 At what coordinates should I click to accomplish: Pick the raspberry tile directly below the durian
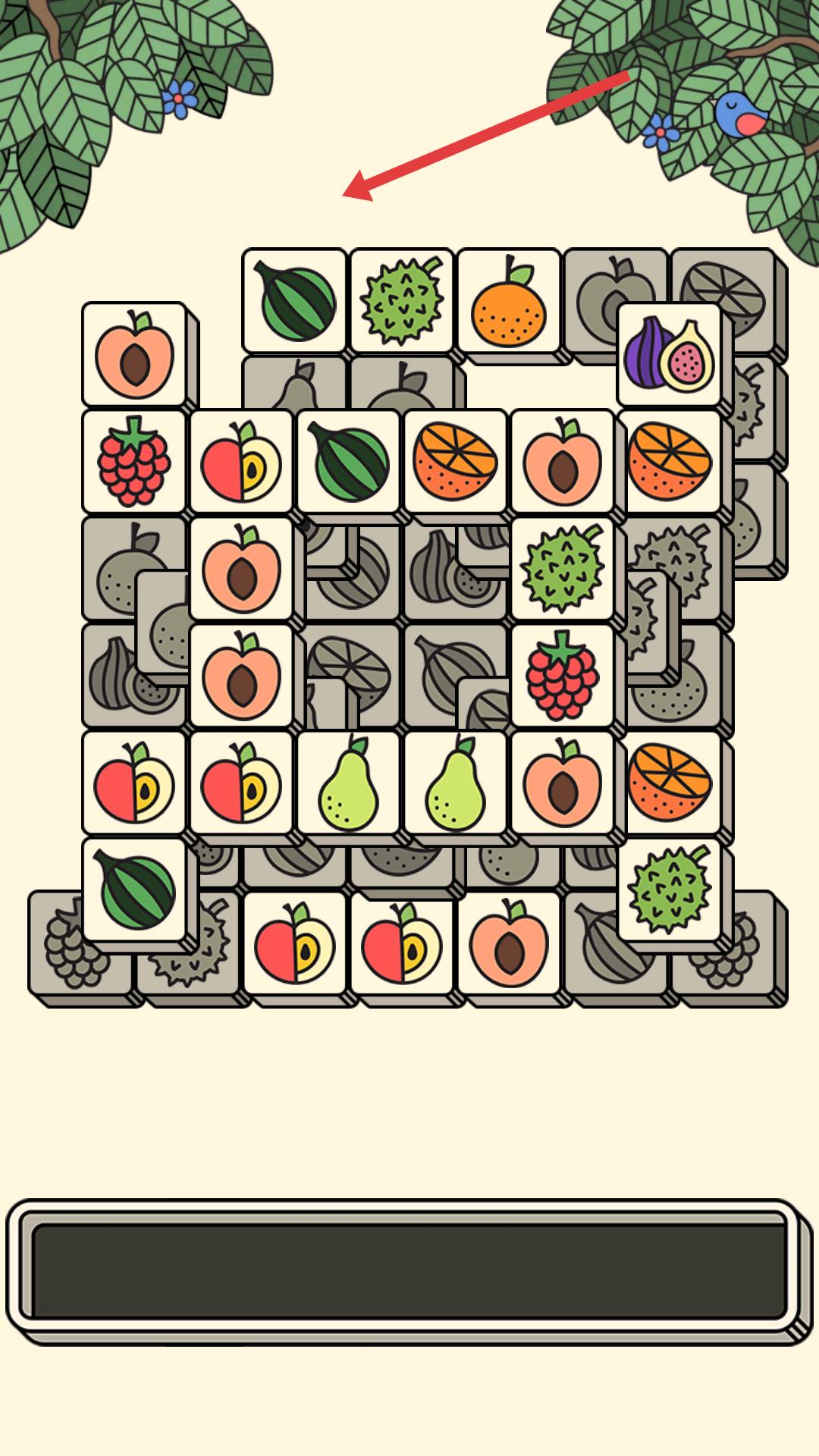(562, 676)
